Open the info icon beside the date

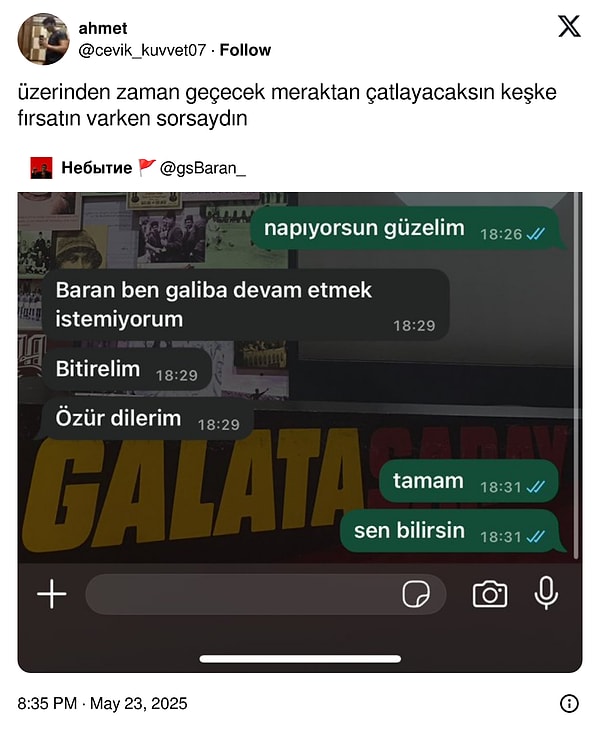click(x=568, y=703)
